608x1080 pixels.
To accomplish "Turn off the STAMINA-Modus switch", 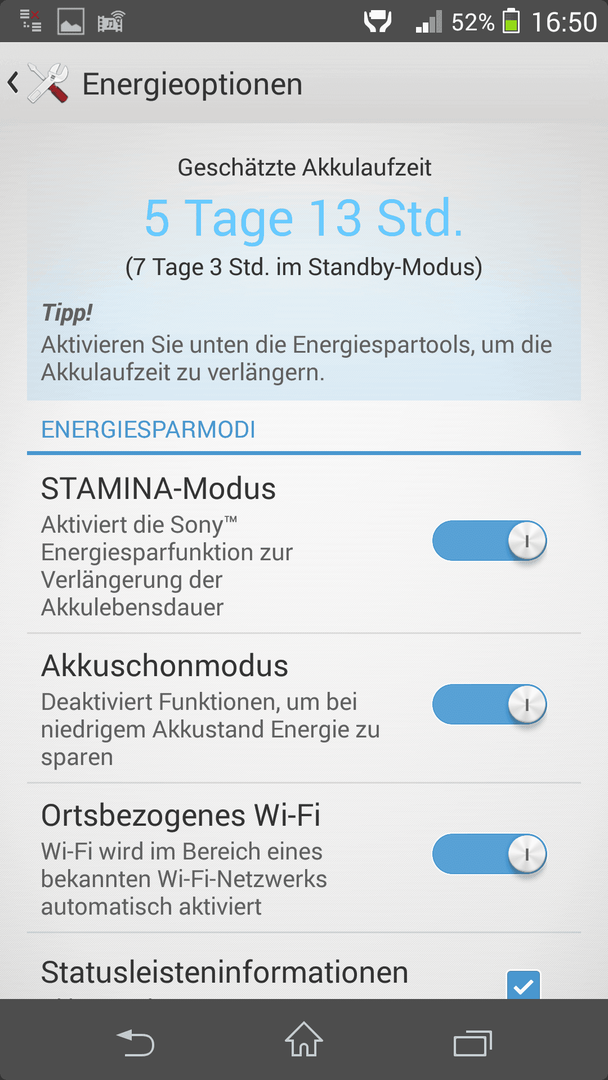I will [x=490, y=541].
